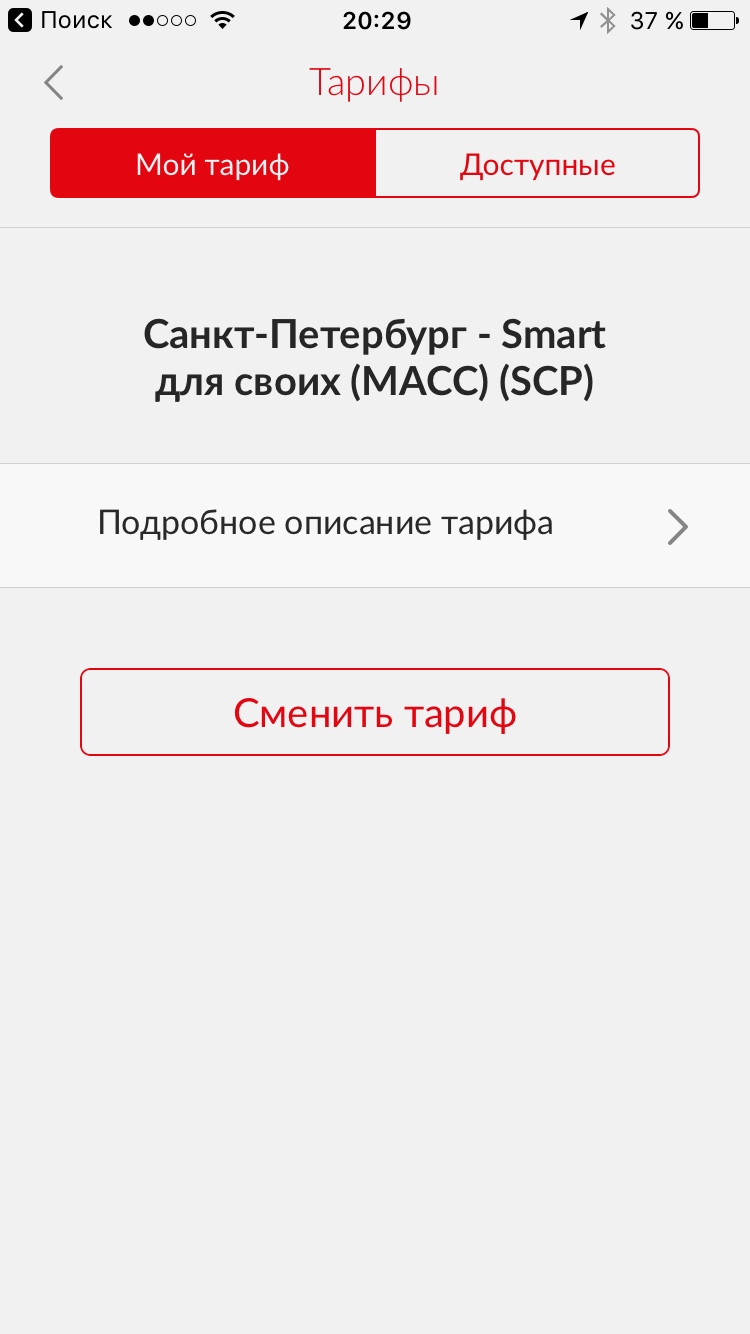750x1334 pixels.
Task: Open Подробное описание тарифа
Action: 375,525
